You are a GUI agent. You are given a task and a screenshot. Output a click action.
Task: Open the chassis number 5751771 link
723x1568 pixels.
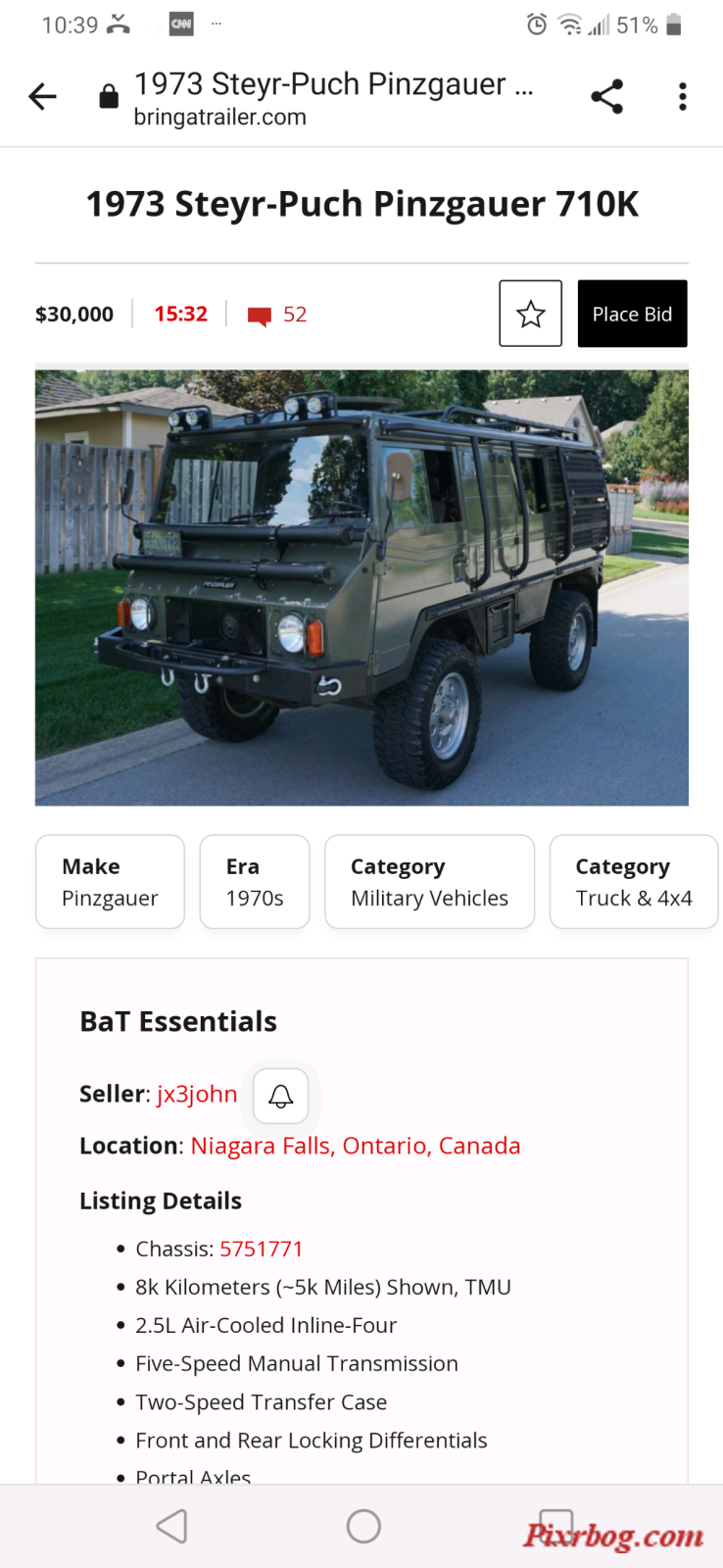coord(261,1249)
